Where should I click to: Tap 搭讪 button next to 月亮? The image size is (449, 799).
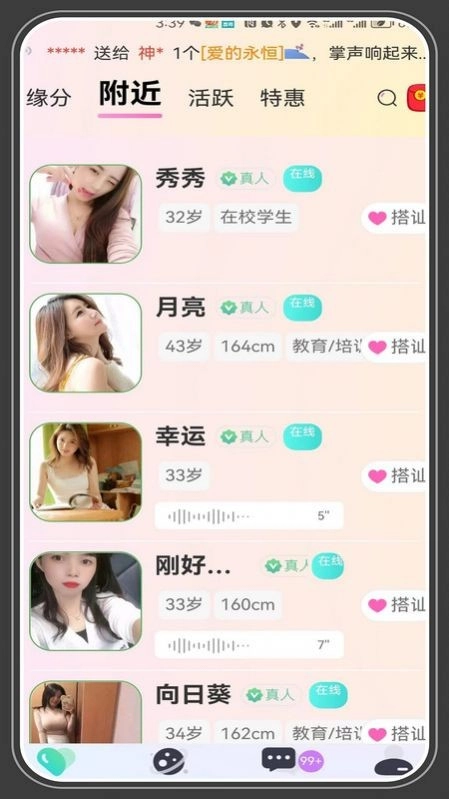click(x=394, y=347)
